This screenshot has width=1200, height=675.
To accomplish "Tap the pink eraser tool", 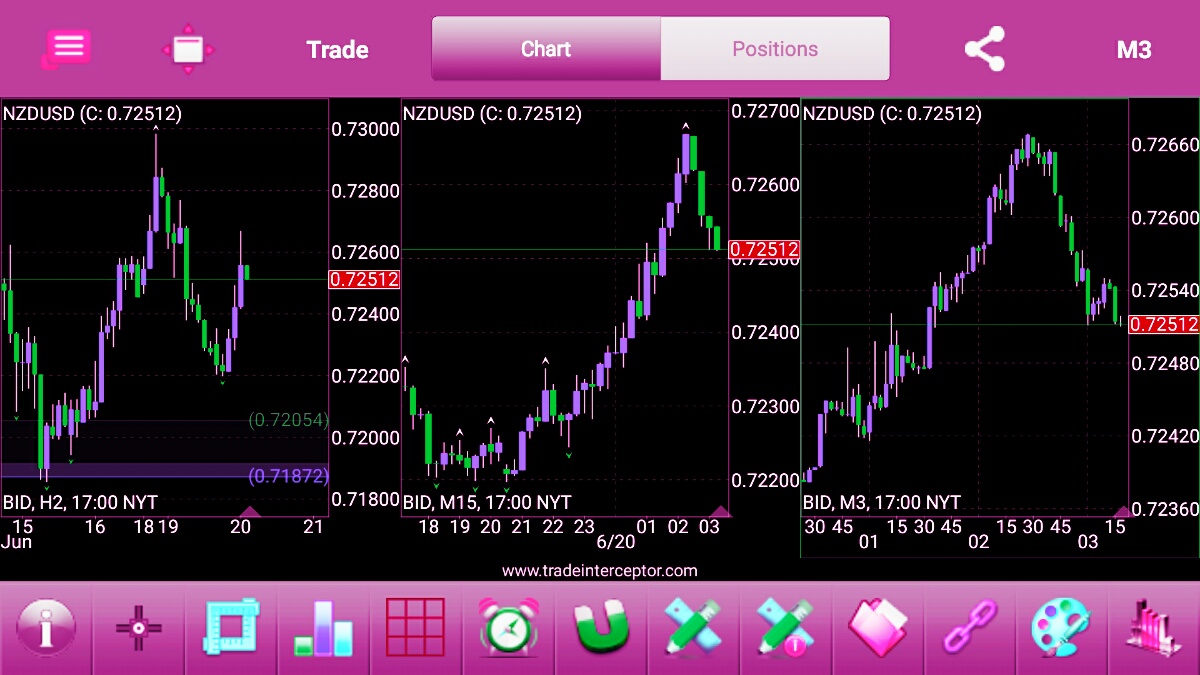I will point(878,629).
